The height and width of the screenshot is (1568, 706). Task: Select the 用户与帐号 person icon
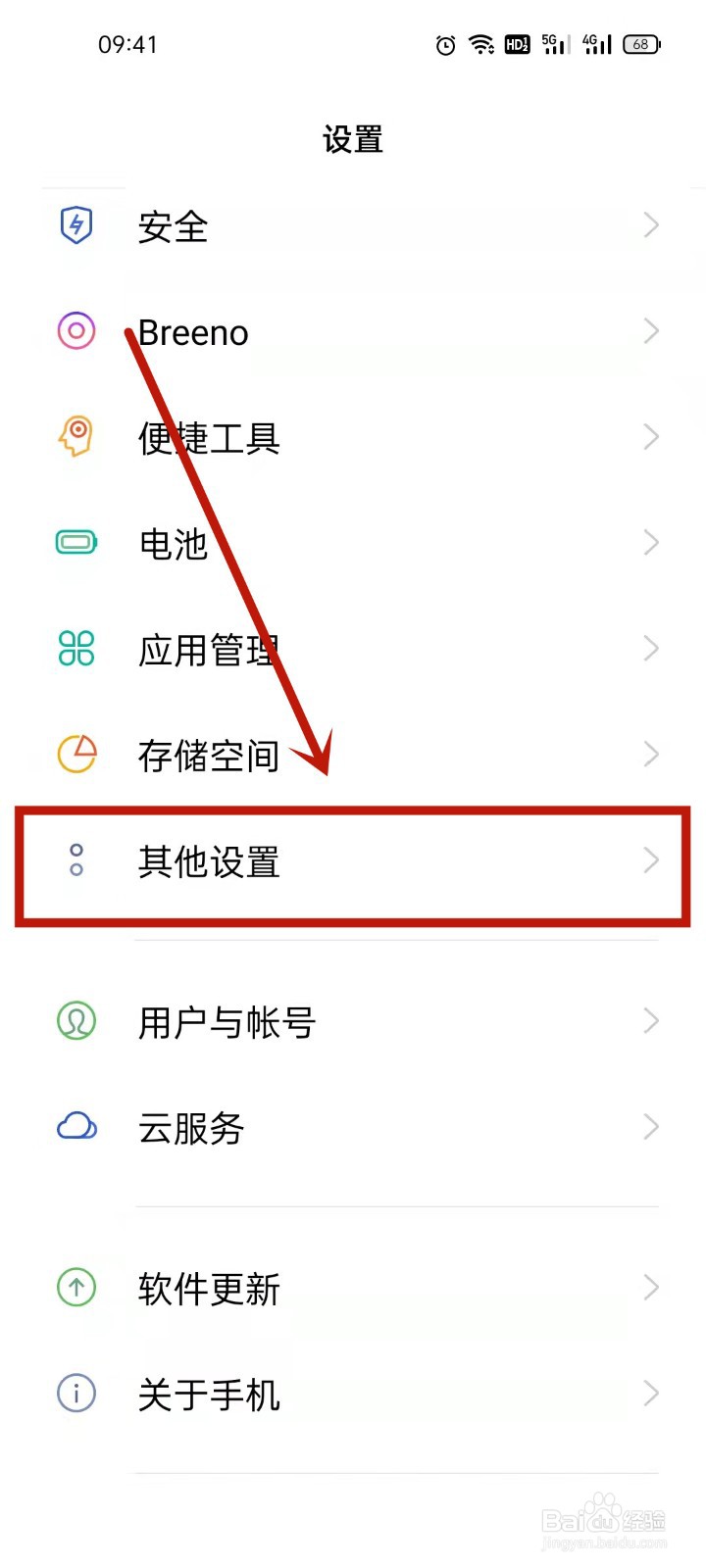pos(76,1020)
